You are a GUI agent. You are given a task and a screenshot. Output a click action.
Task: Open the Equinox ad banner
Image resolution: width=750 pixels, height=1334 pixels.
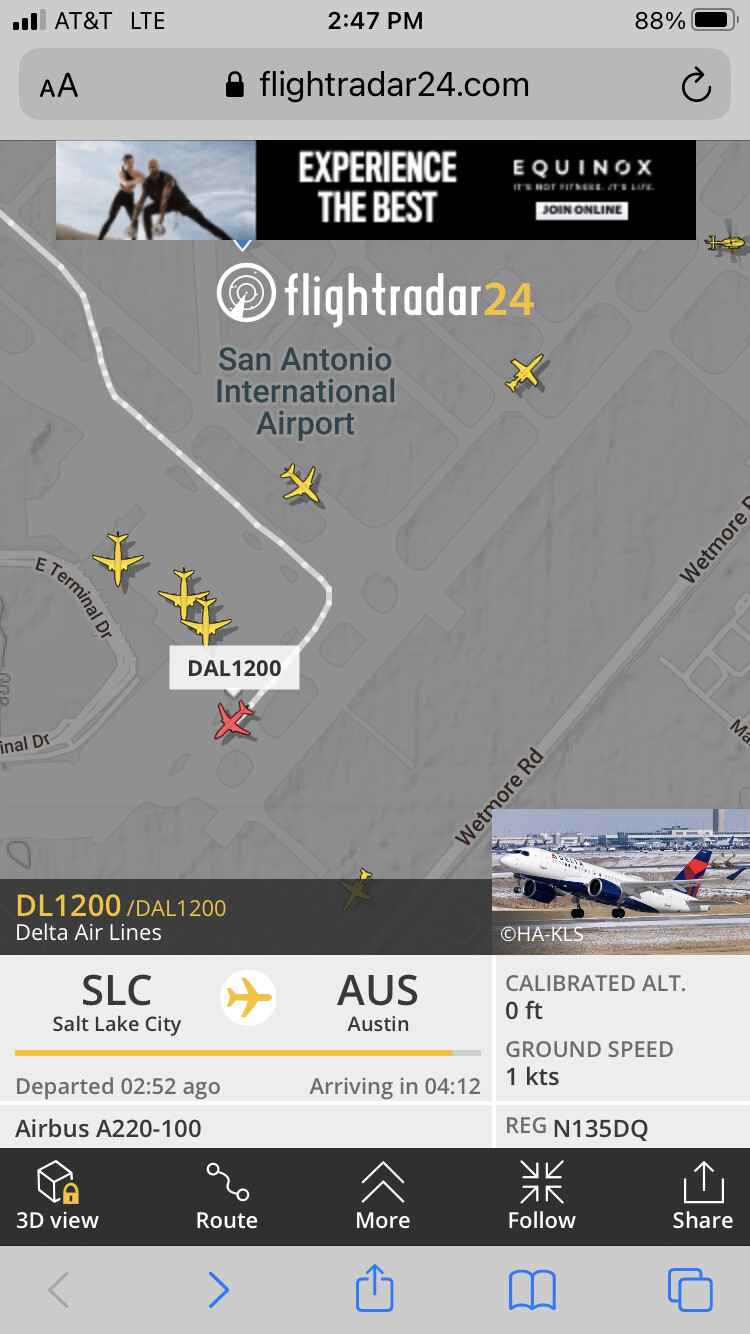[x=375, y=190]
